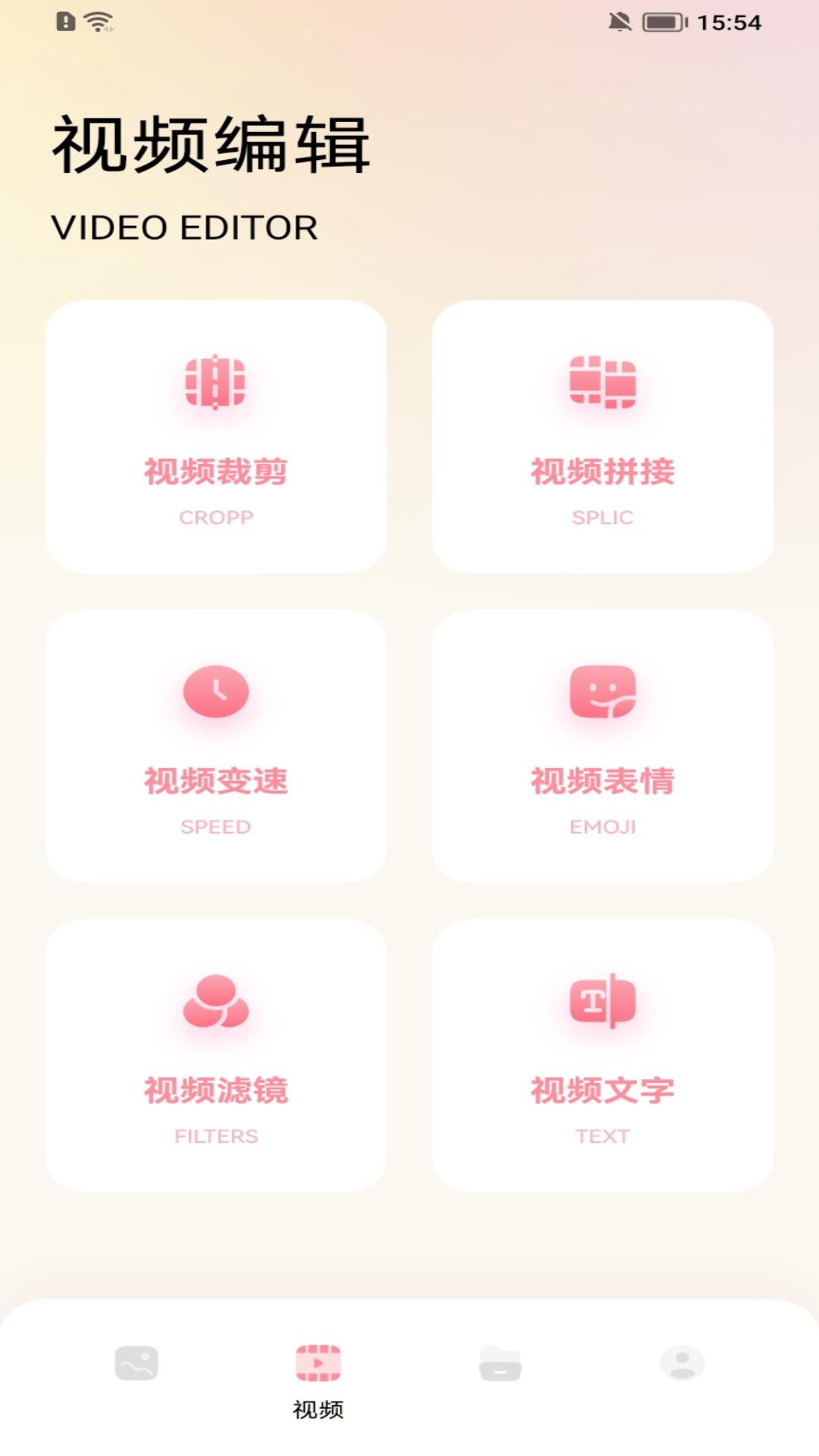Image resolution: width=819 pixels, height=1456 pixels.
Task: Click the FILTERS label text
Action: (x=216, y=1135)
